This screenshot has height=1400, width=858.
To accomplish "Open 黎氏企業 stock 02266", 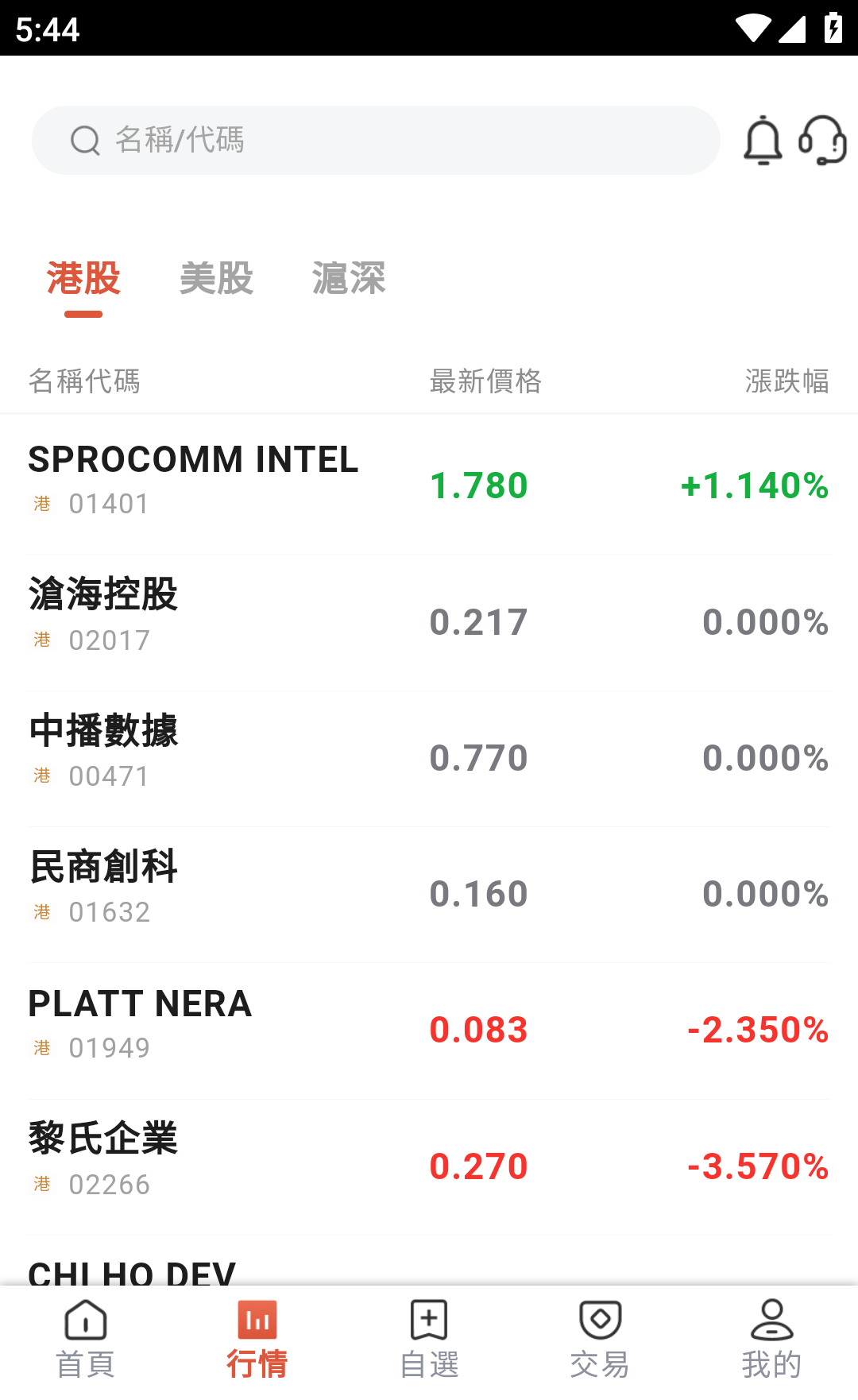I will click(x=429, y=1164).
